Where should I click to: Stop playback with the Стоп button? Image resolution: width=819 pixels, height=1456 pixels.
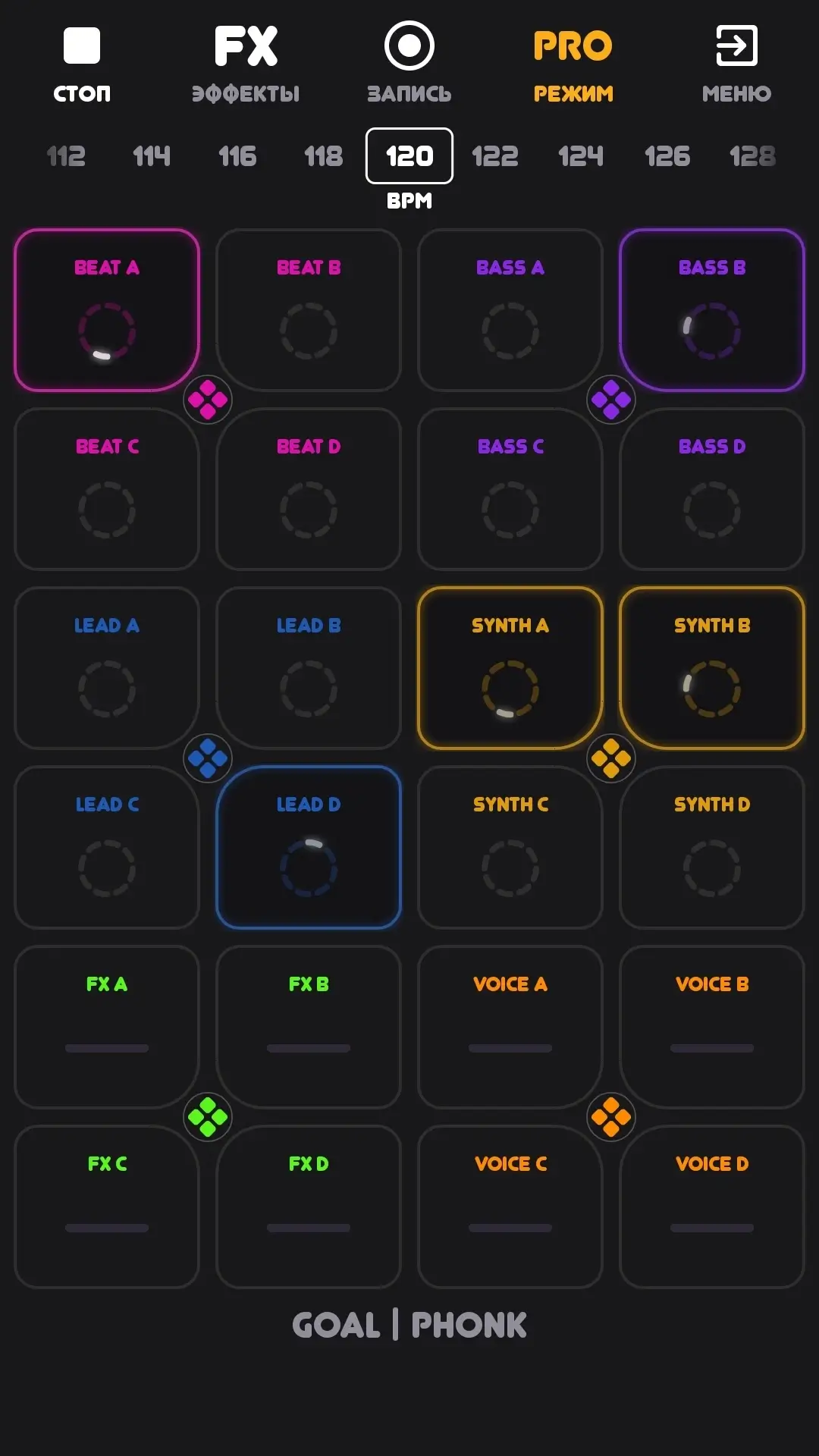[82, 65]
